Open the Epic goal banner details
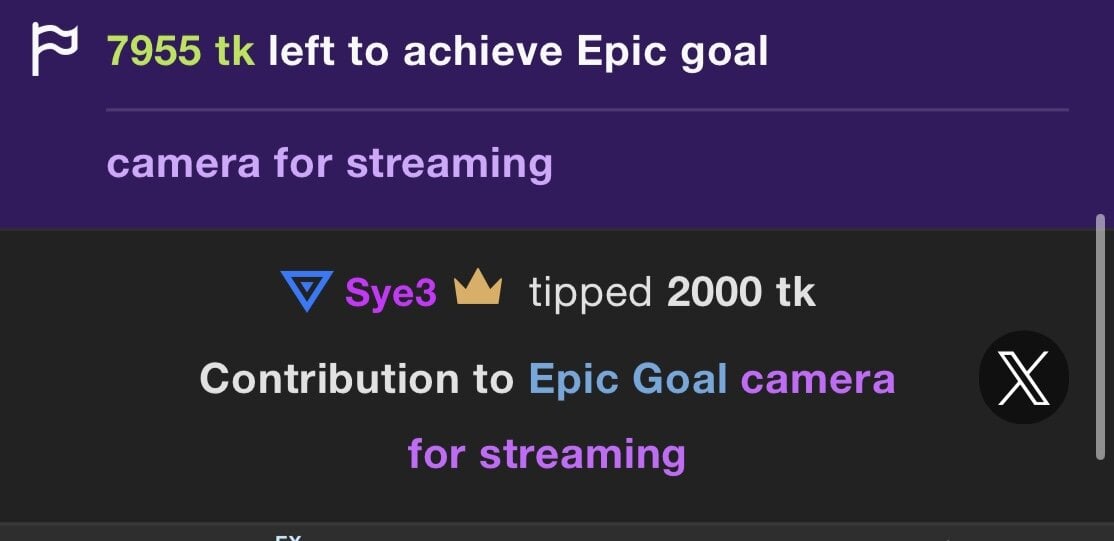Screen dimensions: 1114x541 pyautogui.click(x=437, y=52)
